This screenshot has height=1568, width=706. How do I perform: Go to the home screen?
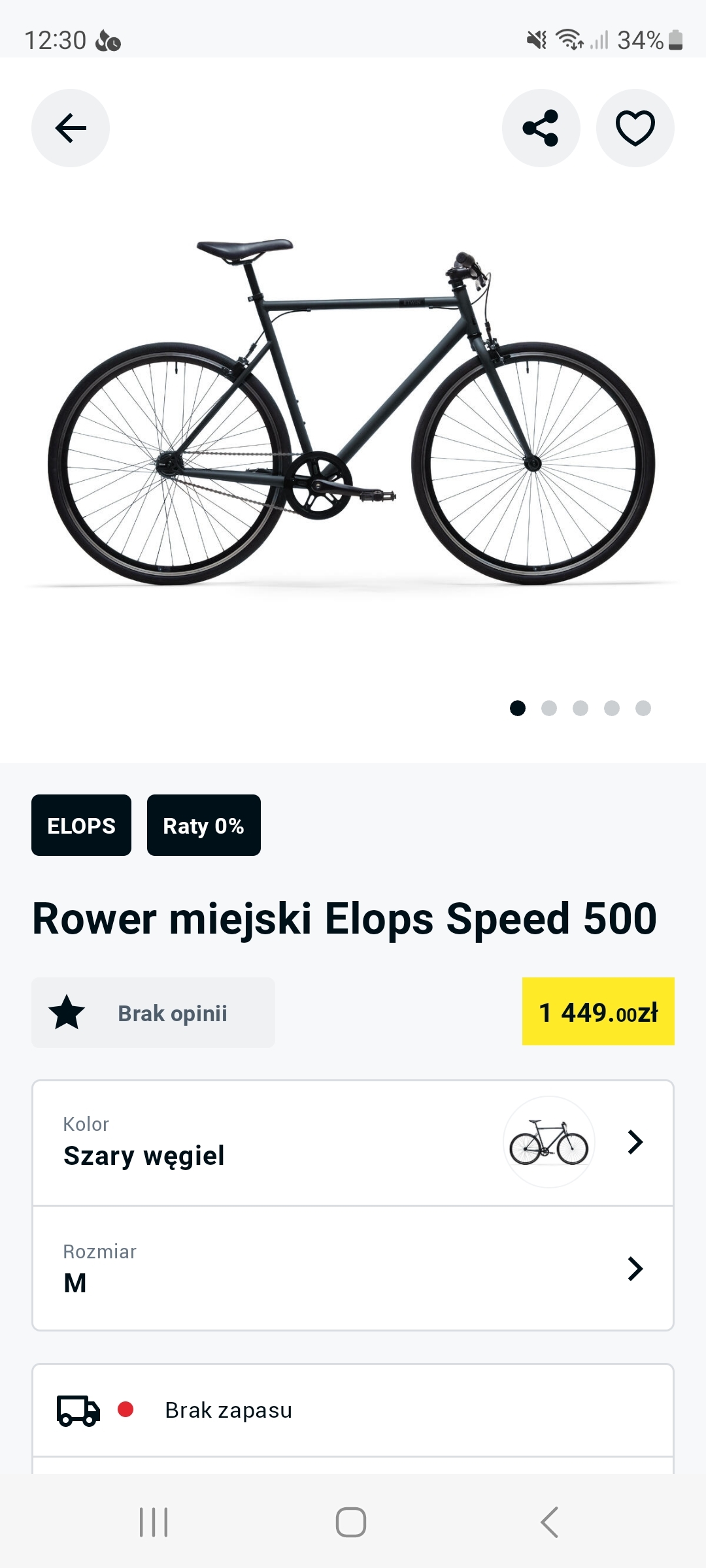tap(351, 1522)
